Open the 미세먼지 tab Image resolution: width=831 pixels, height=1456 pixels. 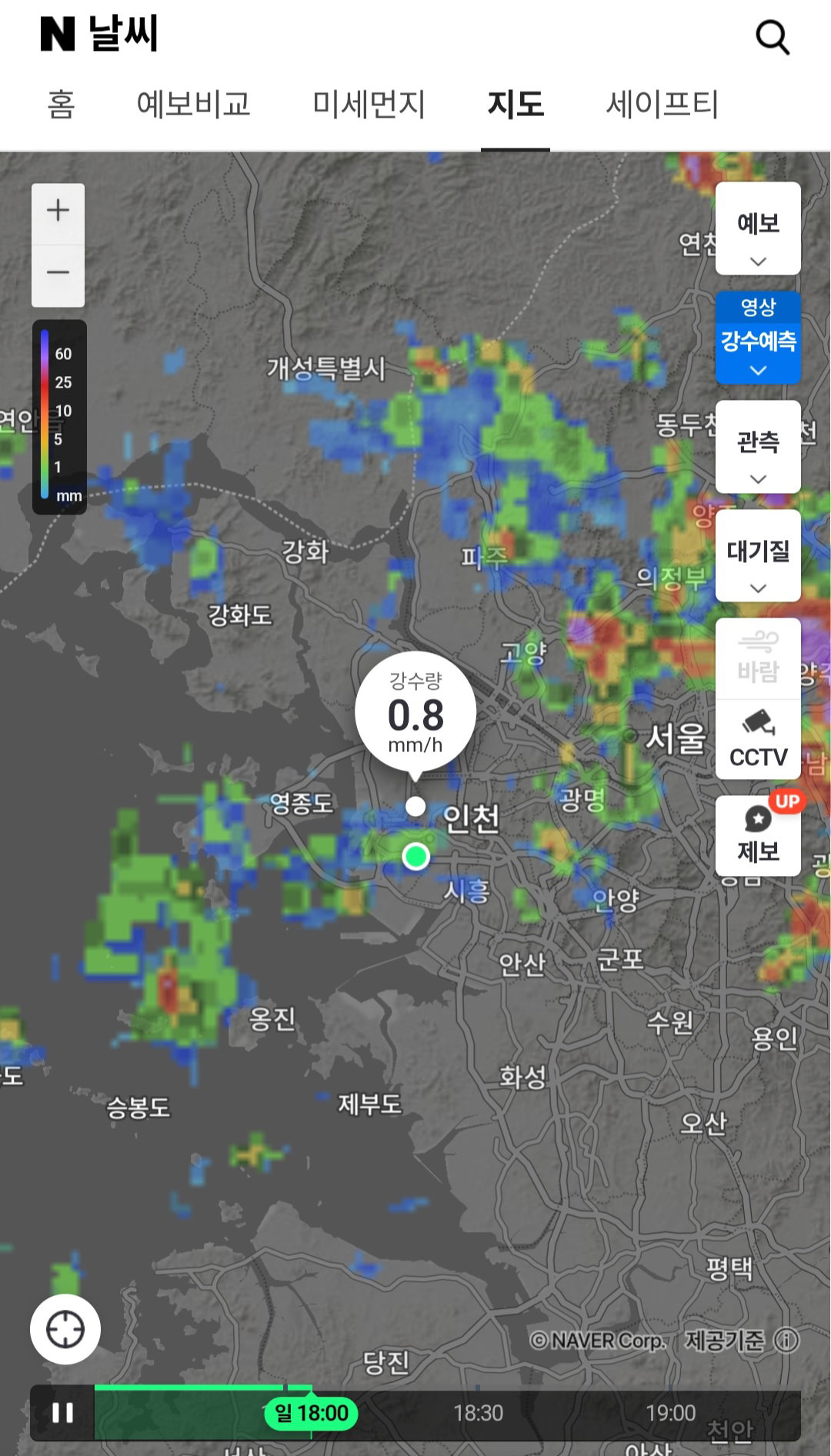point(369,104)
